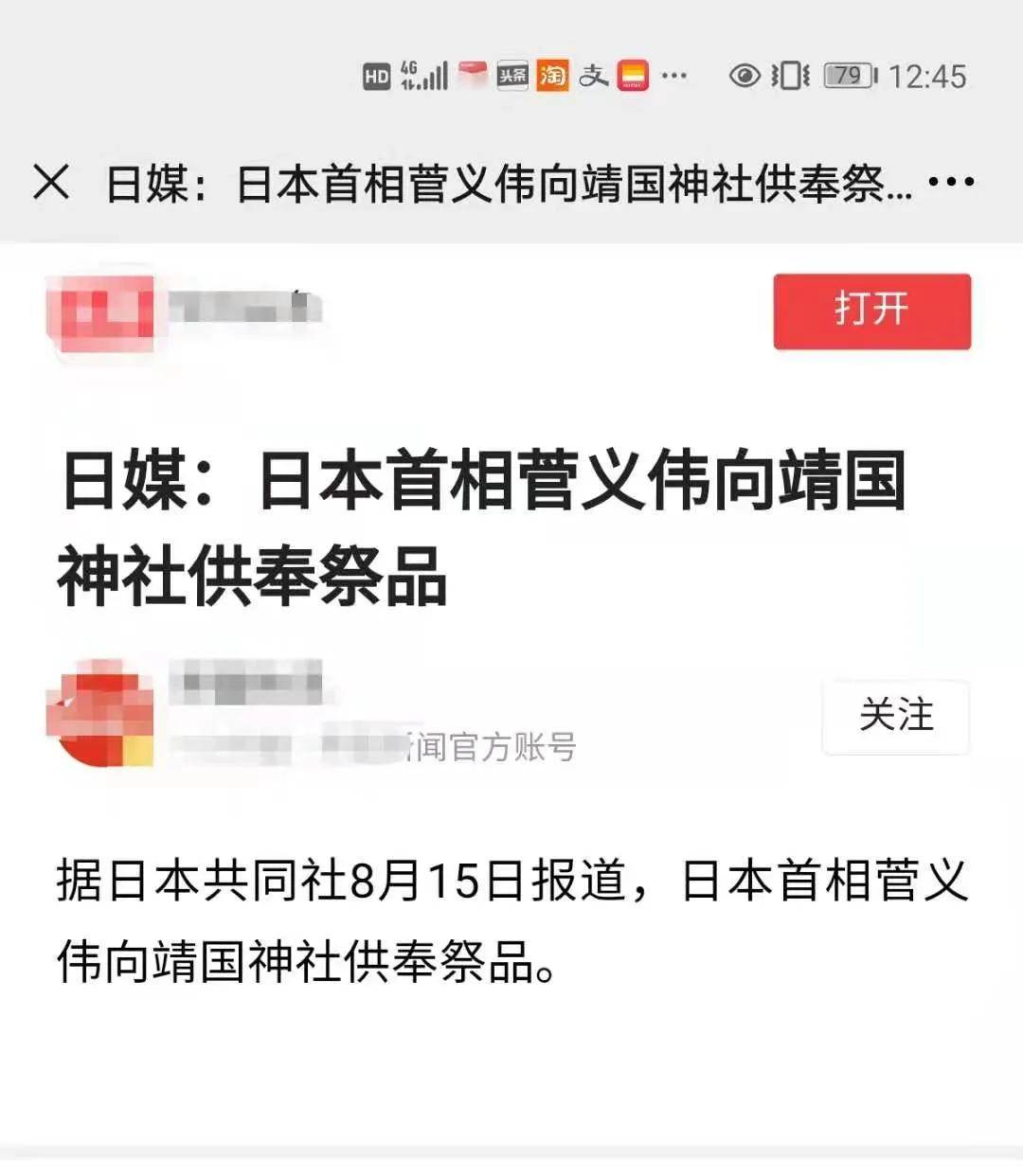Viewport: 1023px width, 1176px height.
Task: Close the article page with X
Action: (x=51, y=181)
